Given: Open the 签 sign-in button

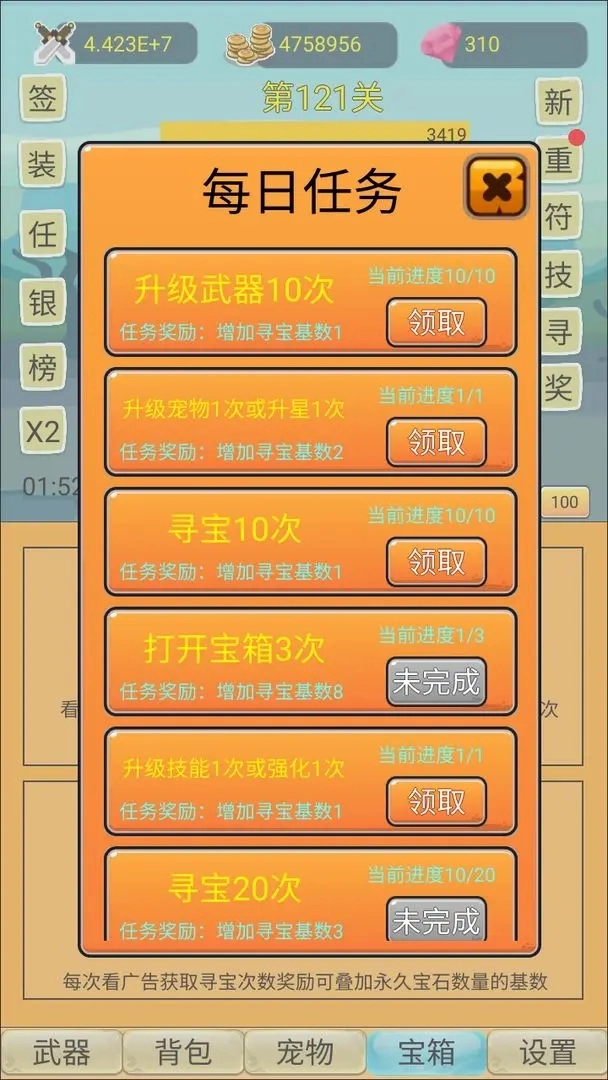Looking at the screenshot, I should tap(42, 100).
